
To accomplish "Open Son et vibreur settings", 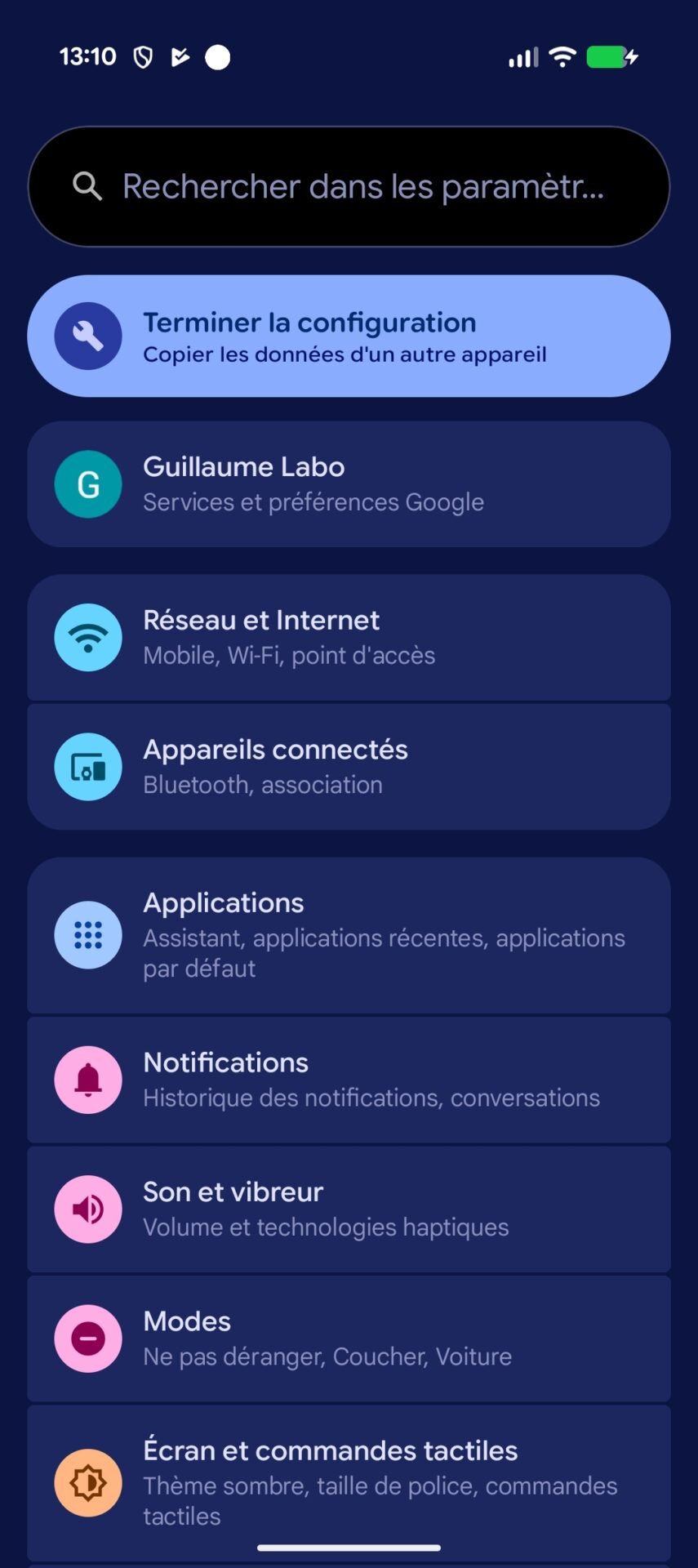I will click(x=349, y=1209).
